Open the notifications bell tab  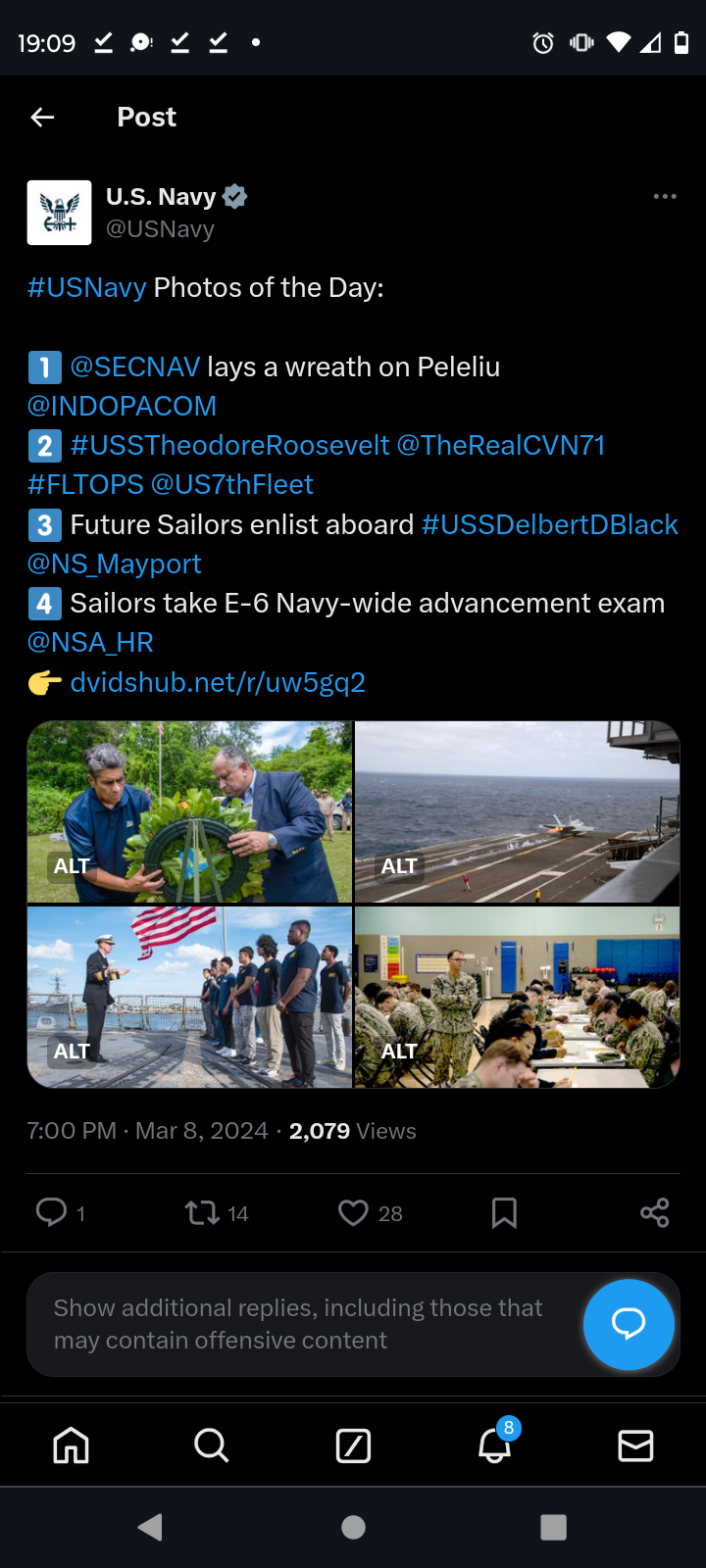tap(494, 1445)
